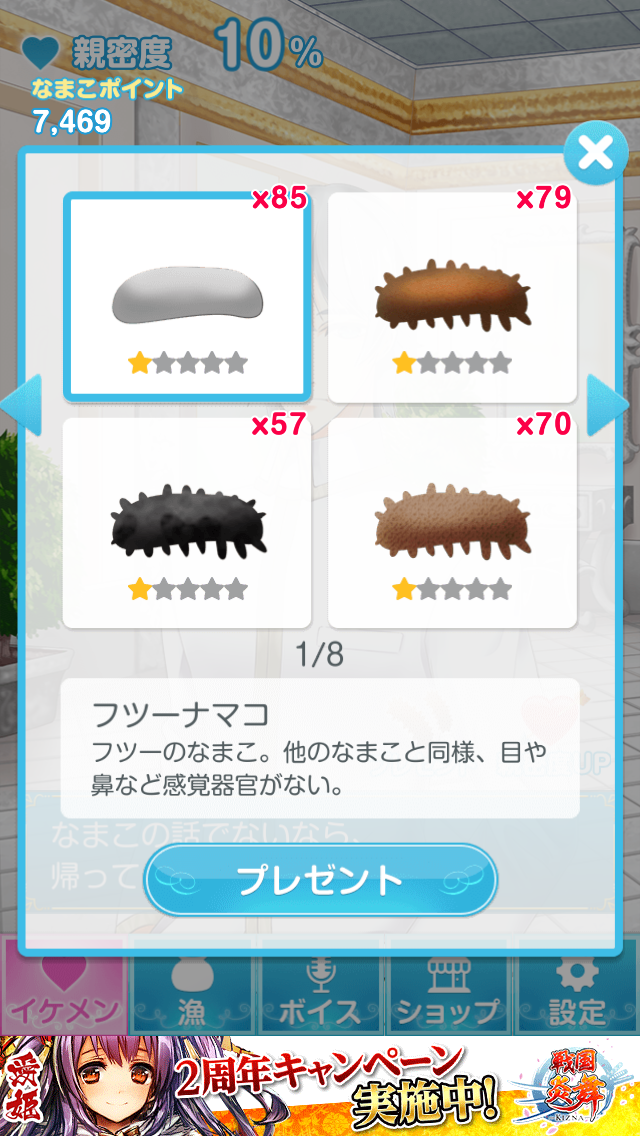The height and width of the screenshot is (1136, 640).
Task: Open the 設定 tab
Action: click(x=577, y=988)
